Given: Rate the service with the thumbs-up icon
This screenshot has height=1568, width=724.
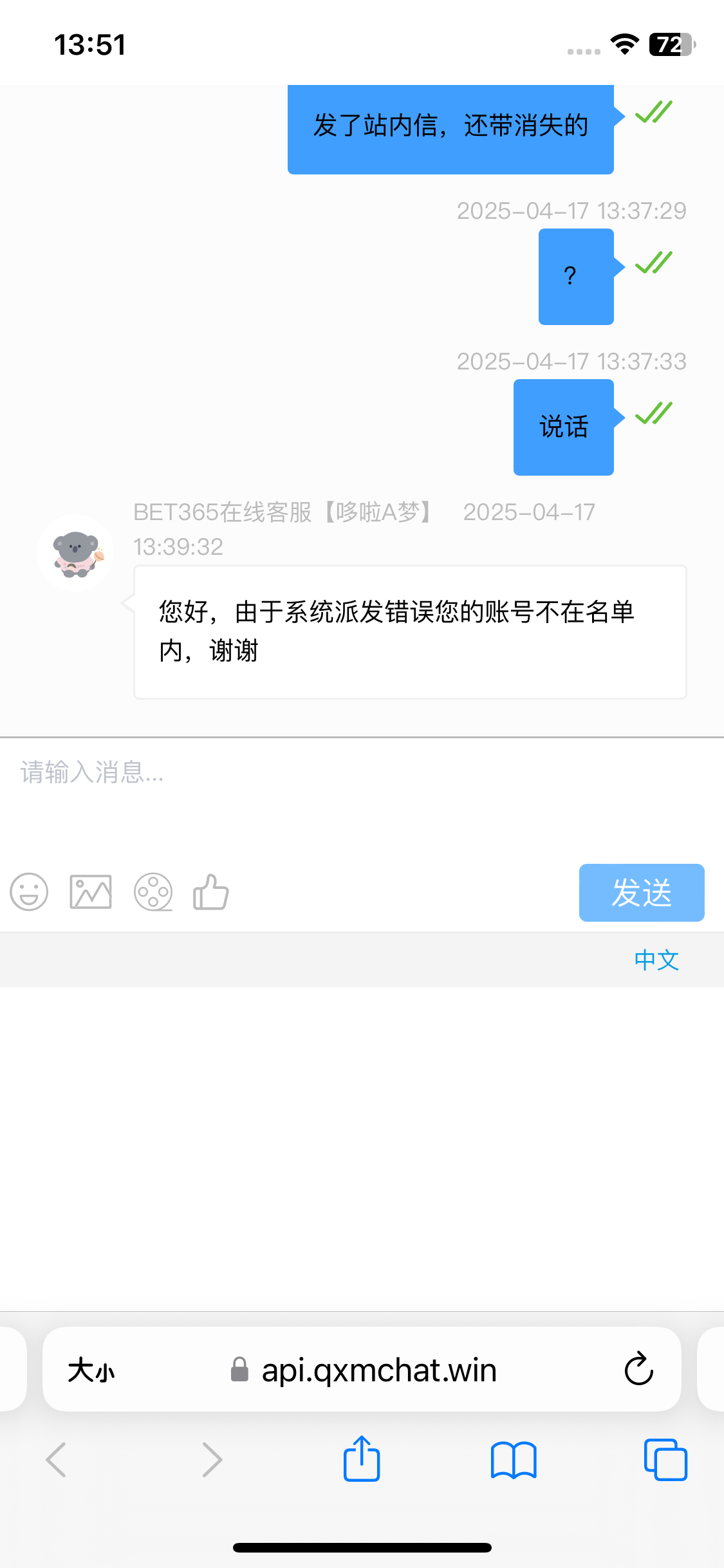Looking at the screenshot, I should [x=211, y=892].
